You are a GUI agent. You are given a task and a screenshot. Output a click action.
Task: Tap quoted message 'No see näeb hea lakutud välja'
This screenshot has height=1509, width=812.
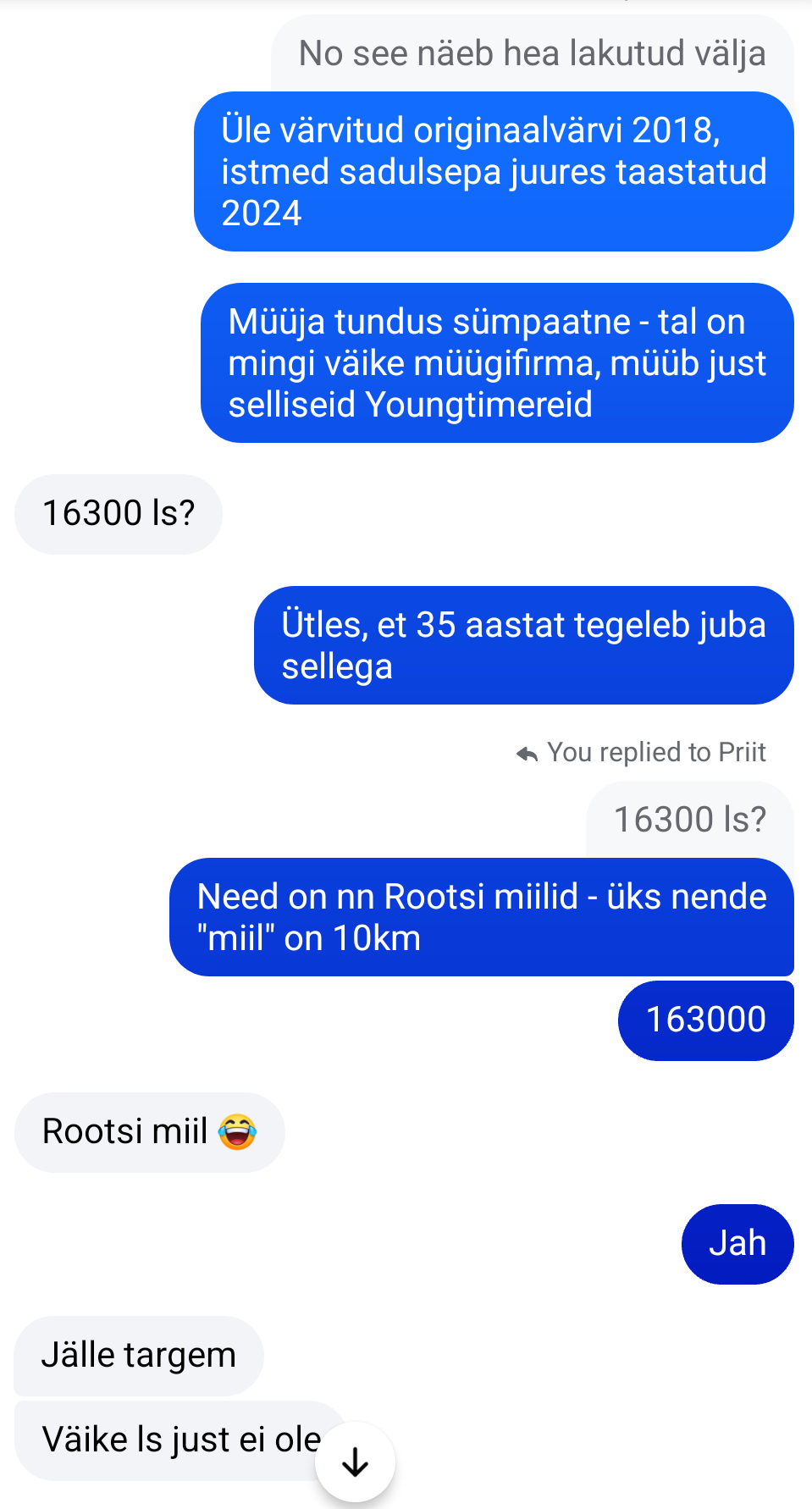point(532,53)
